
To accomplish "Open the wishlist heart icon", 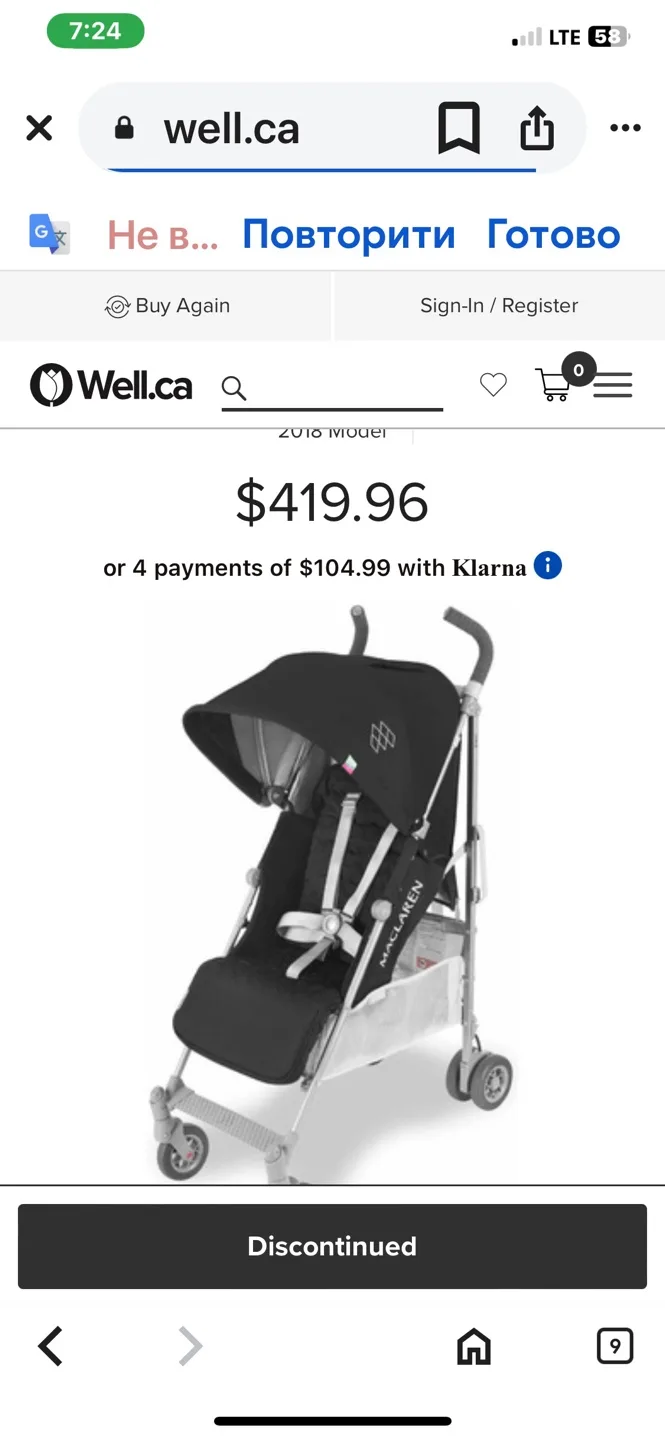I will [493, 385].
